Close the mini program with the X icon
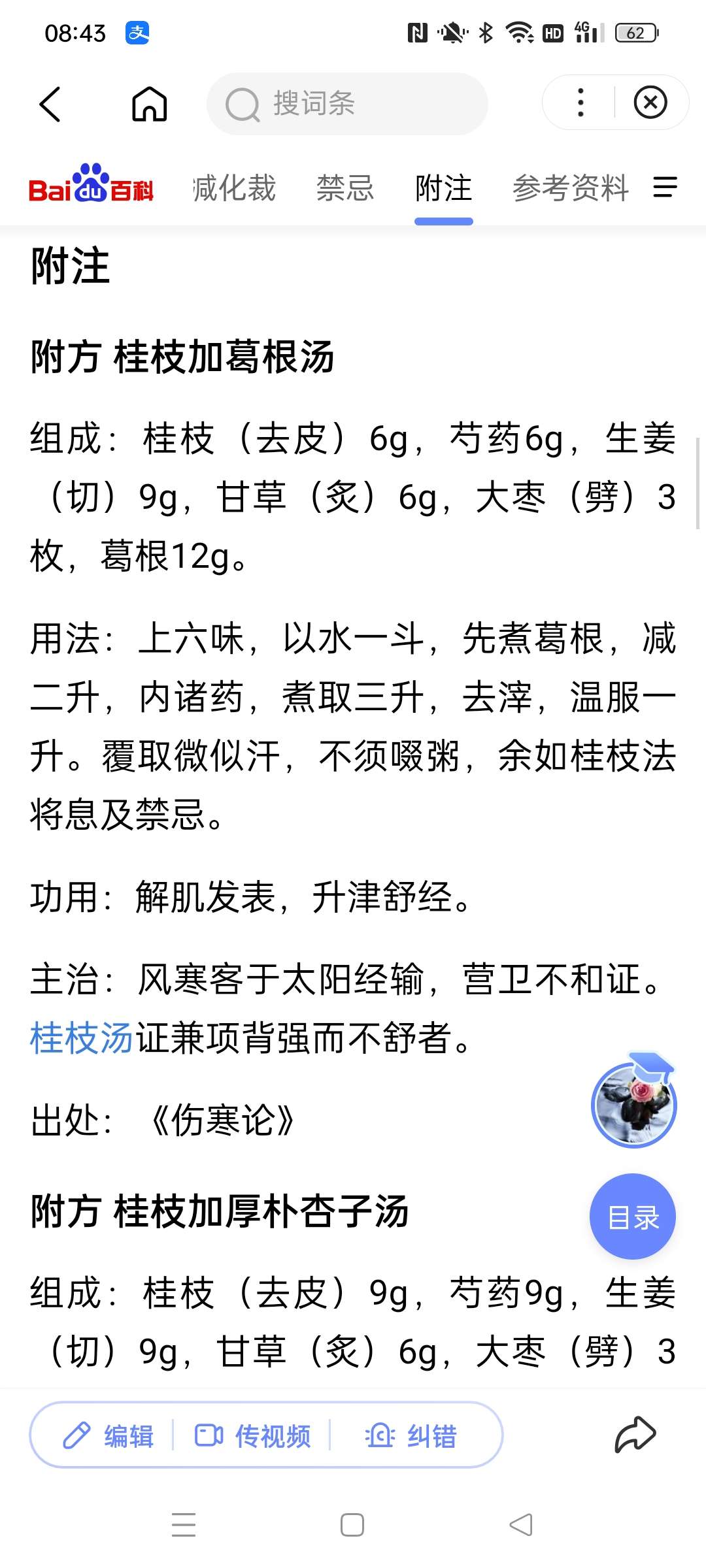This screenshot has height=1568, width=706. click(650, 103)
